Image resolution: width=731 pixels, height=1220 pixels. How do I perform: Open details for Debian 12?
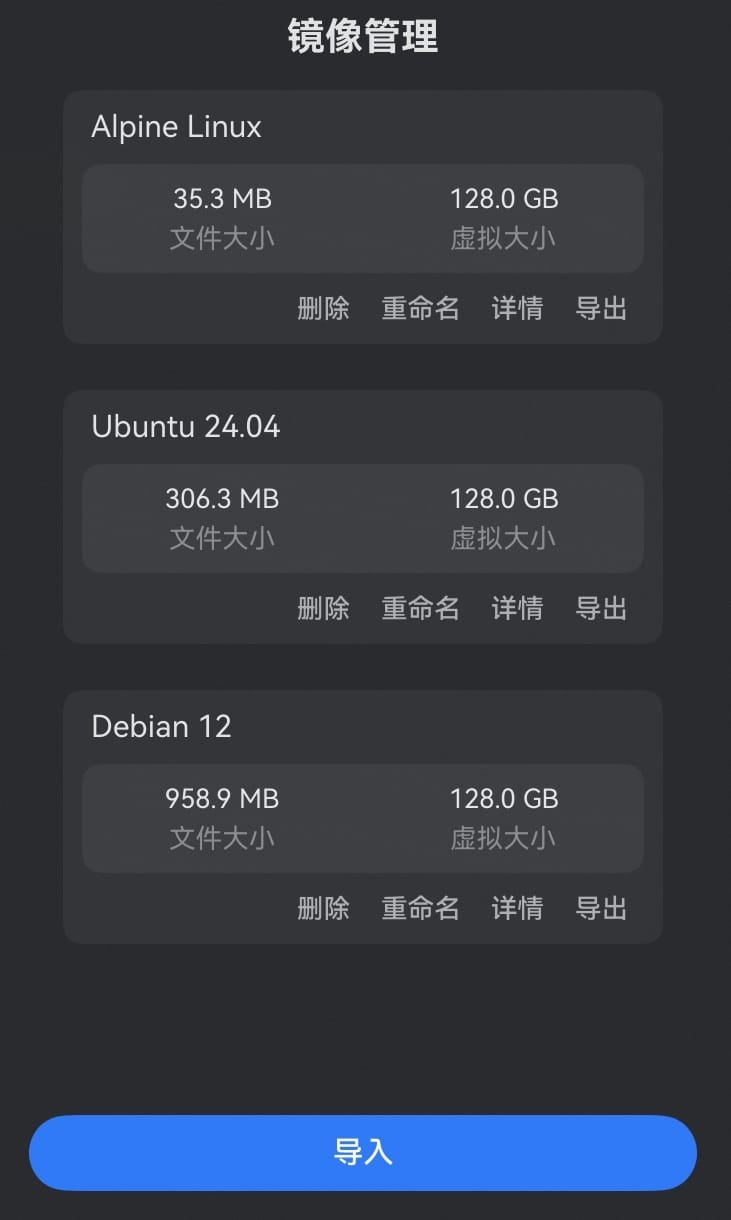click(516, 908)
